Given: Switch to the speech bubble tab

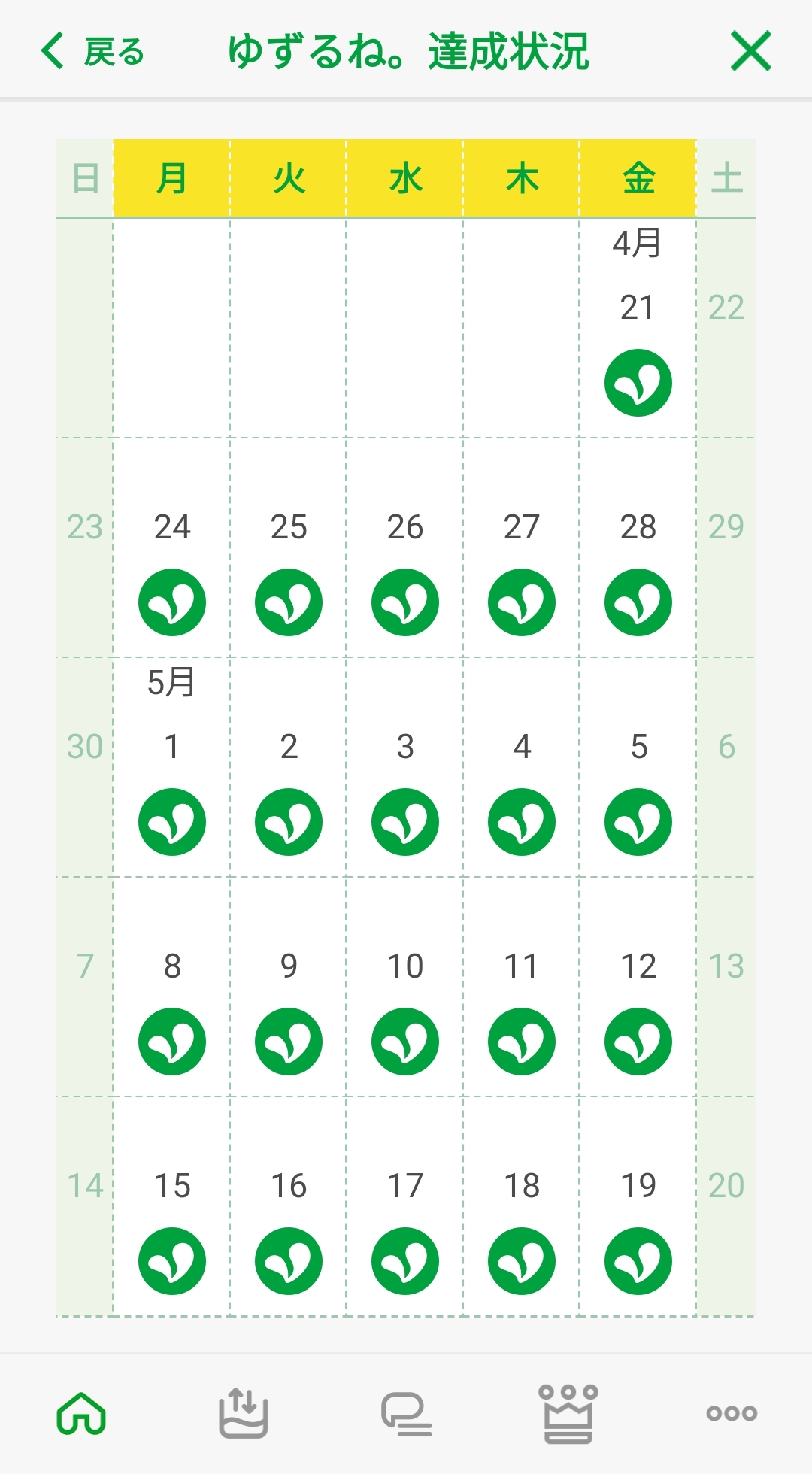Looking at the screenshot, I should [x=406, y=1414].
